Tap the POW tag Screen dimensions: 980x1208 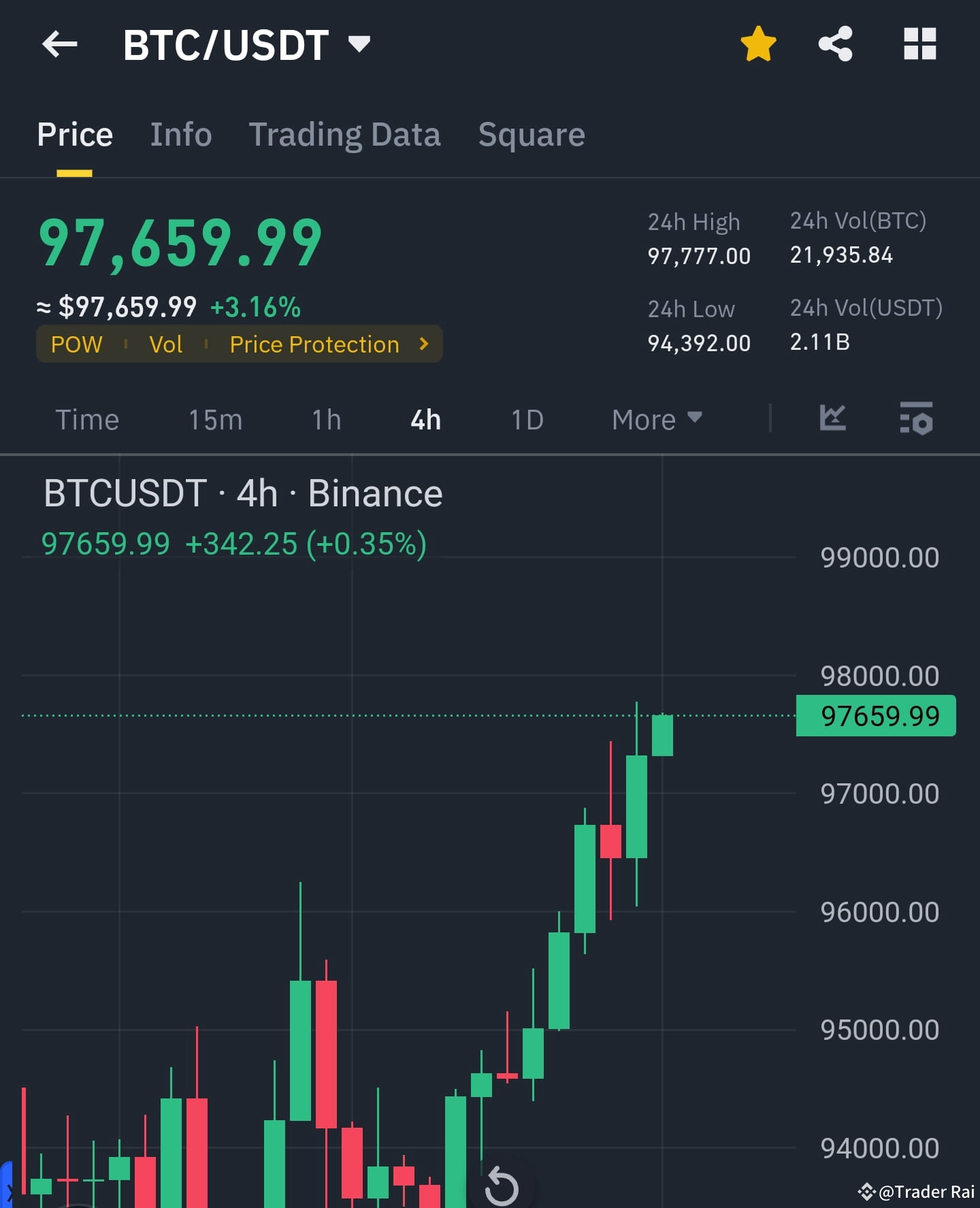tap(77, 344)
